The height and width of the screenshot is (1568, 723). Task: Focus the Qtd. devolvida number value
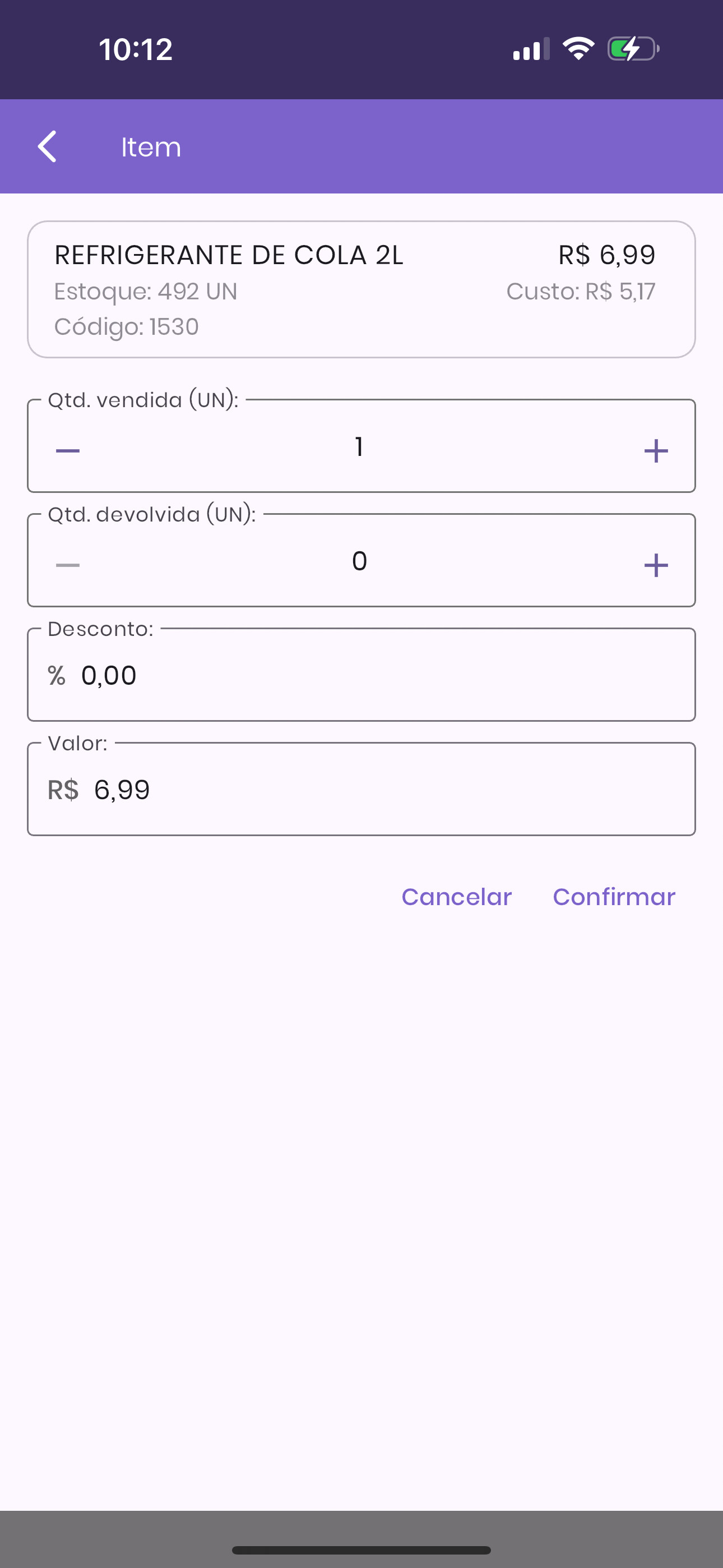tap(360, 561)
